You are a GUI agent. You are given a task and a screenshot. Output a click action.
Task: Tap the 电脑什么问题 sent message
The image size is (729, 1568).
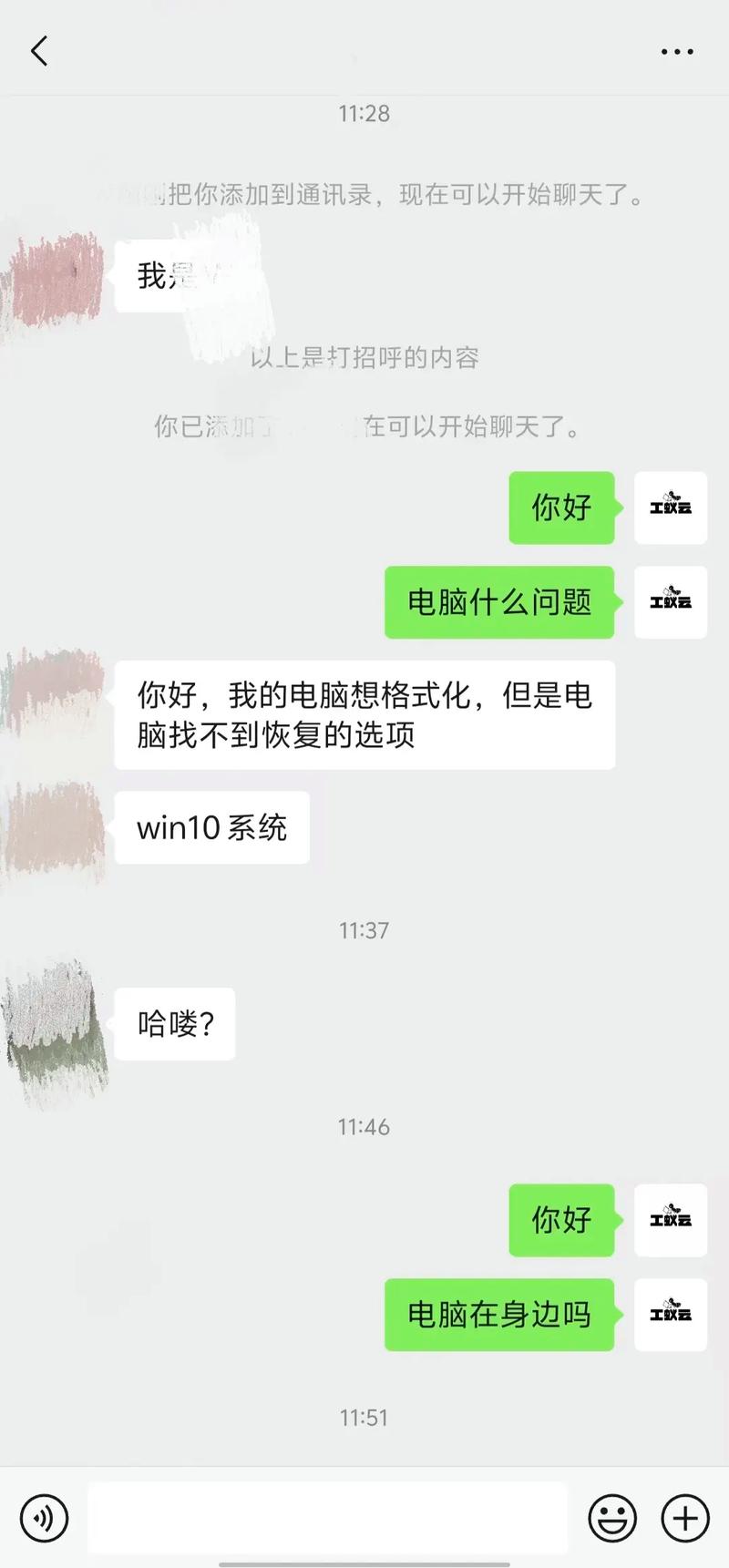499,602
